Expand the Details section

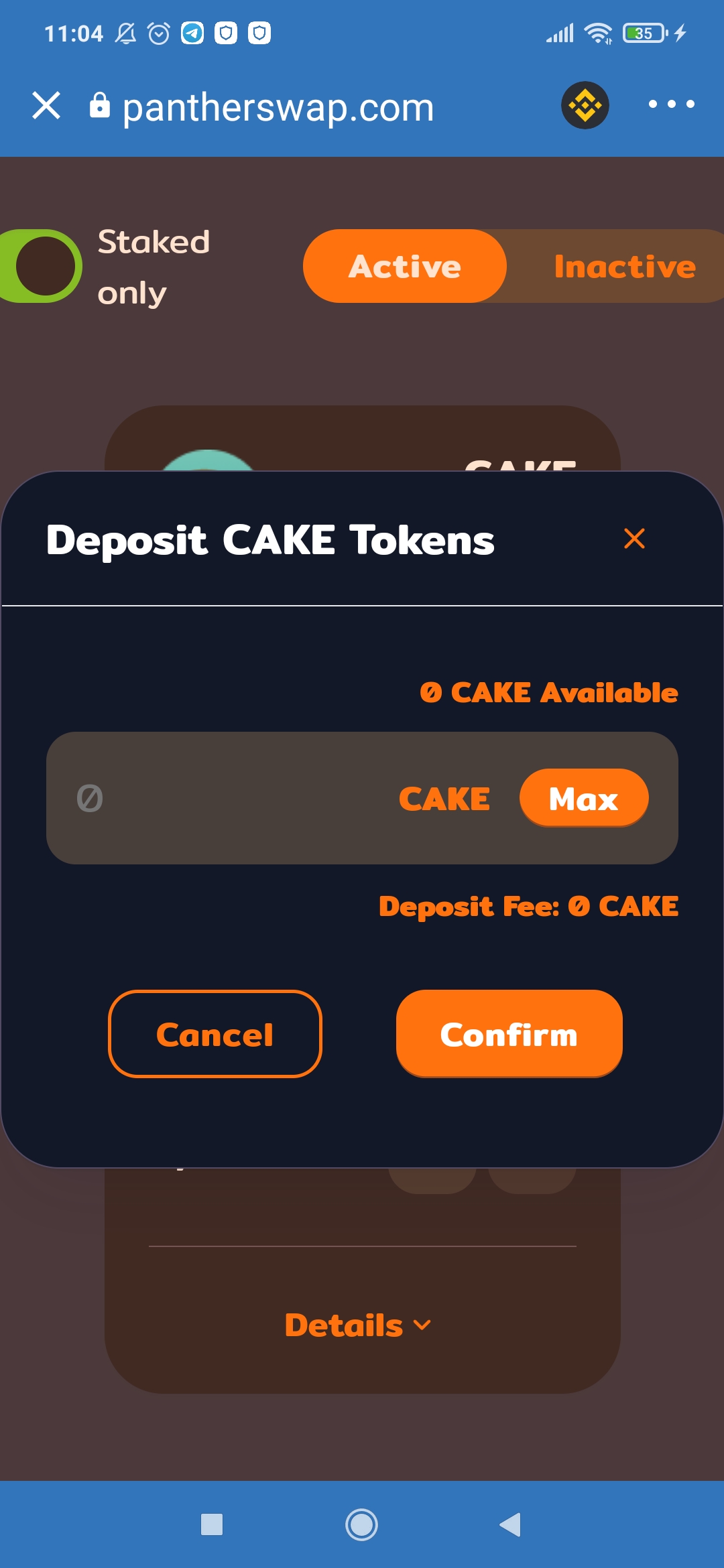(359, 1325)
